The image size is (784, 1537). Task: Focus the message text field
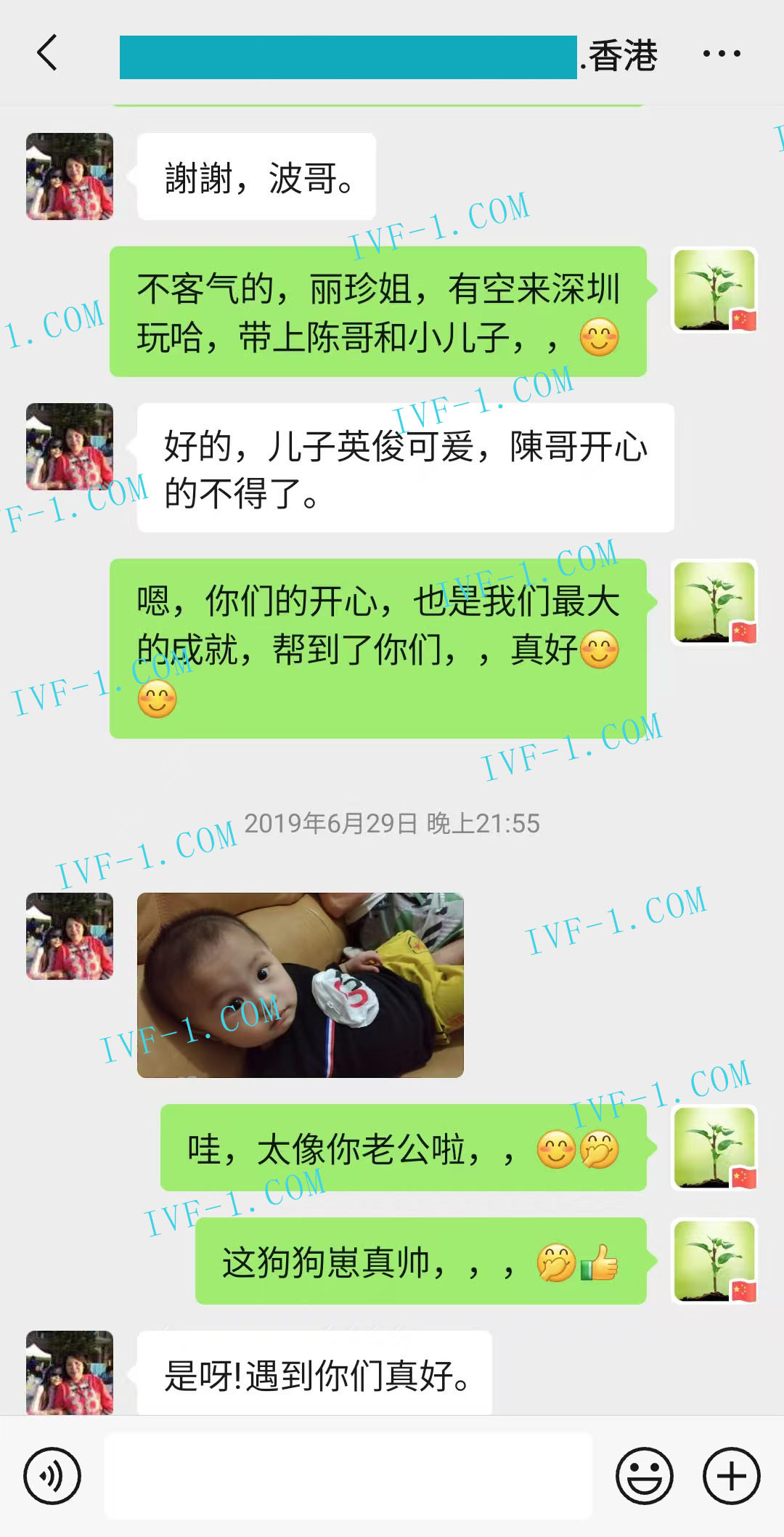[x=348, y=1475]
